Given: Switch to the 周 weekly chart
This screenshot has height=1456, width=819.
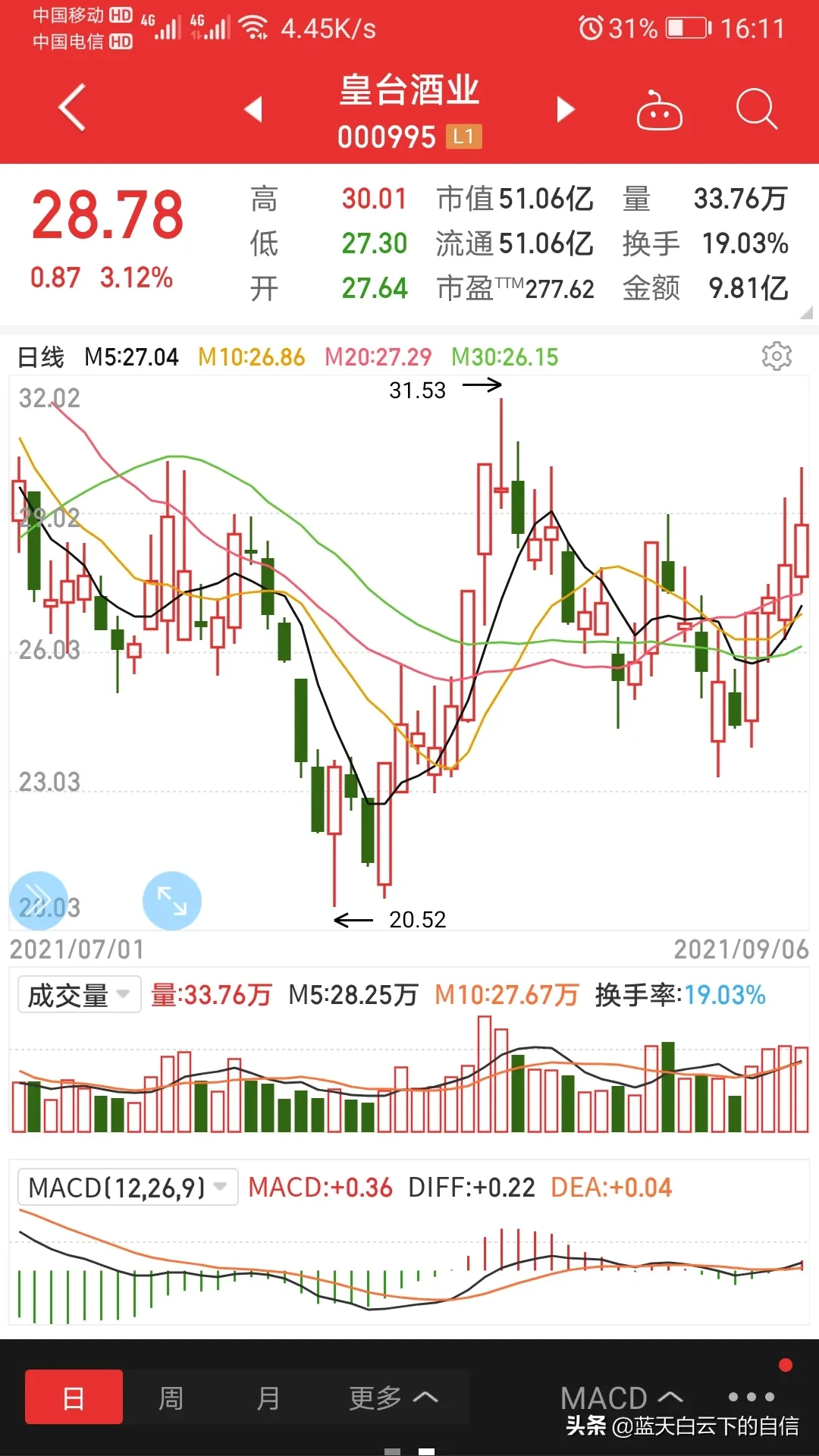Looking at the screenshot, I should (x=171, y=1397).
